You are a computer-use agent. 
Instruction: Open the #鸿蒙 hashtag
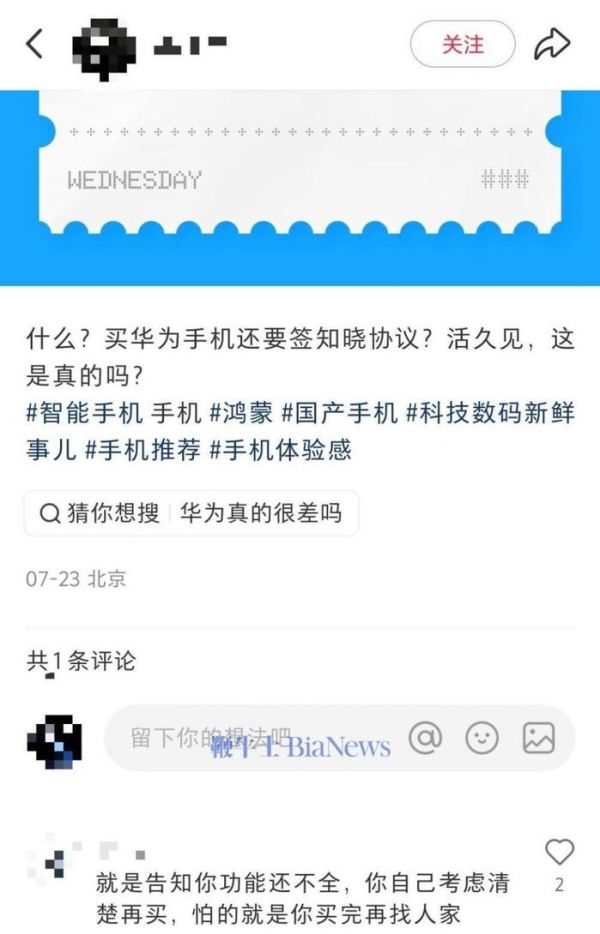[x=240, y=412]
